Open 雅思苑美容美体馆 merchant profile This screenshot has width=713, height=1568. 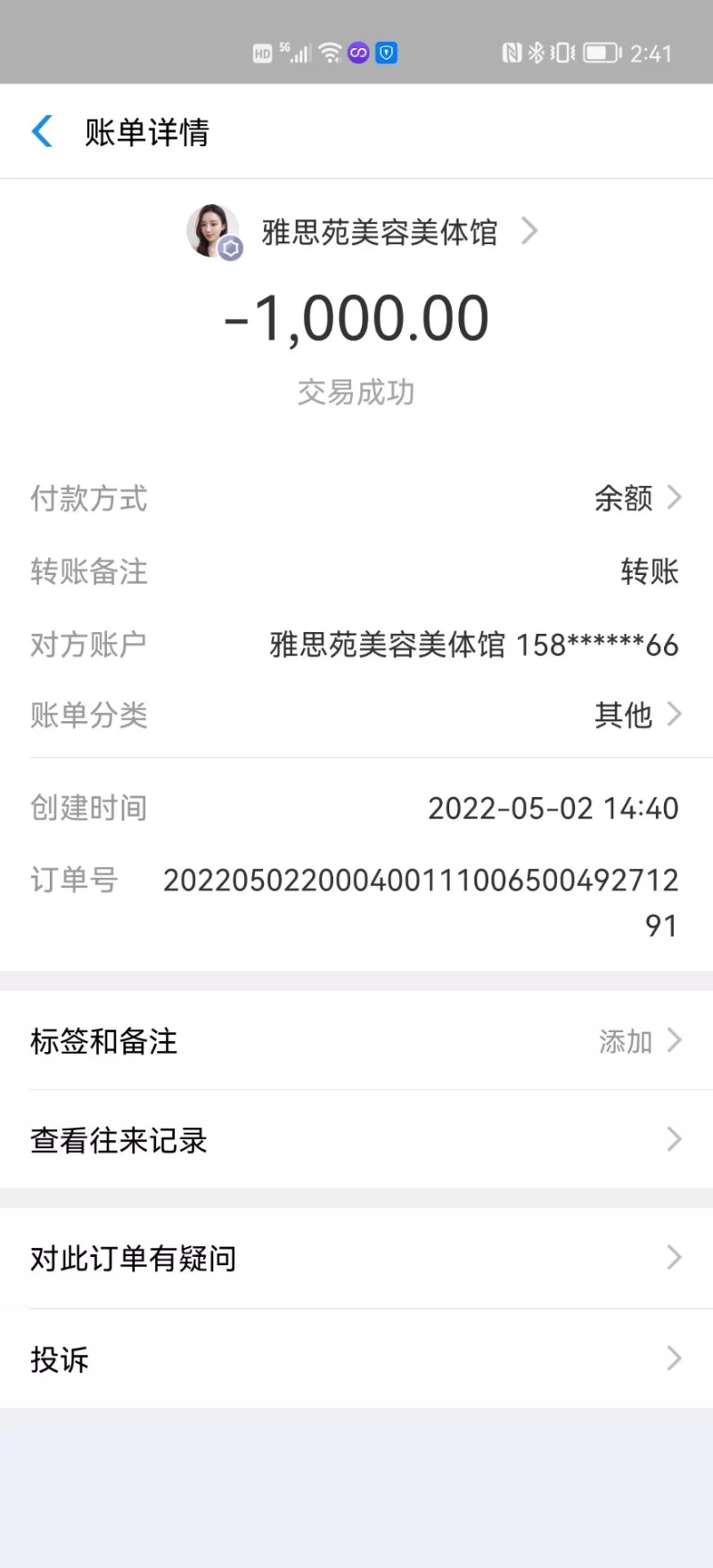[379, 233]
